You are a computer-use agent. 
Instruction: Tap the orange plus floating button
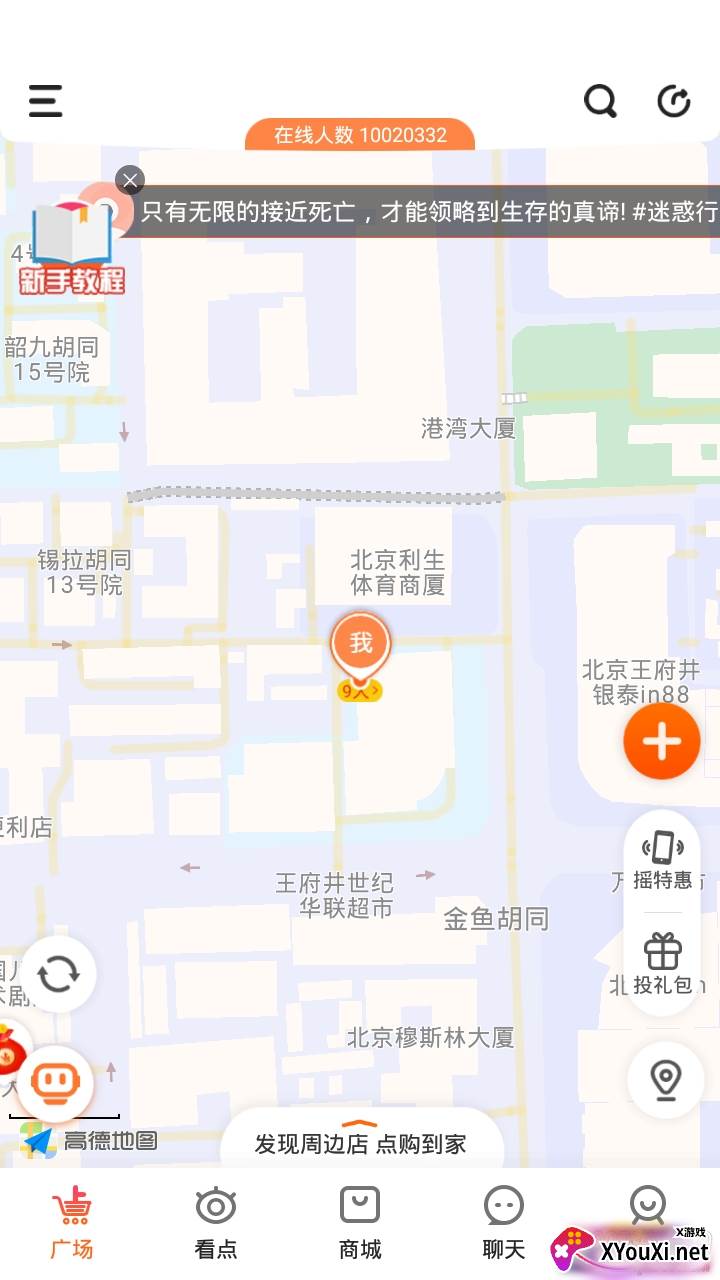click(x=661, y=741)
